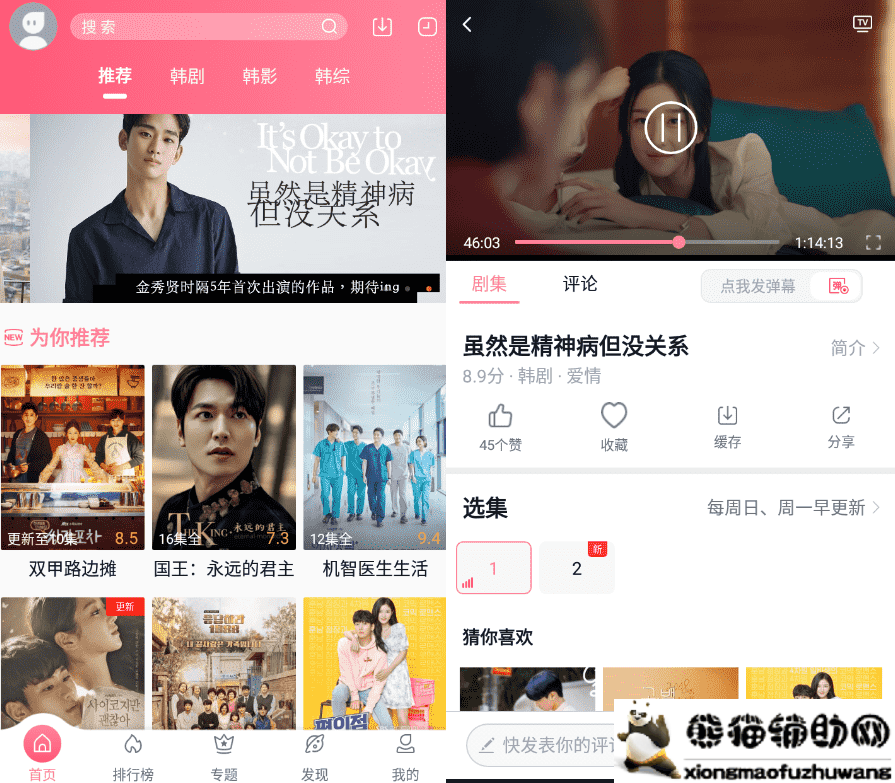Image resolution: width=895 pixels, height=783 pixels.
Task: Enter fullscreen video mode
Action: coord(872,243)
